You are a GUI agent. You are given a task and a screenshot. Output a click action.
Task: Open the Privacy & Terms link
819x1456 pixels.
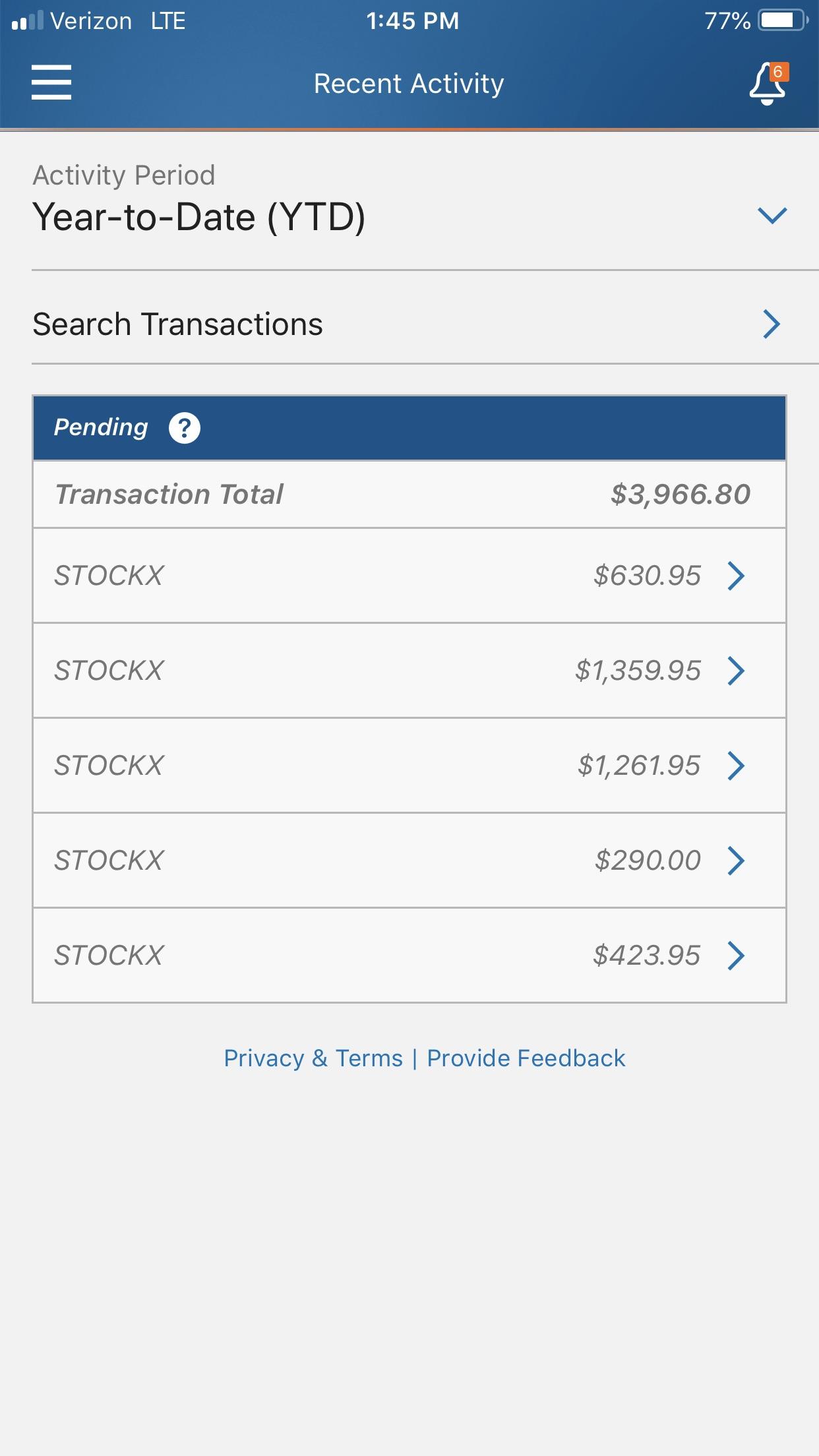313,1058
